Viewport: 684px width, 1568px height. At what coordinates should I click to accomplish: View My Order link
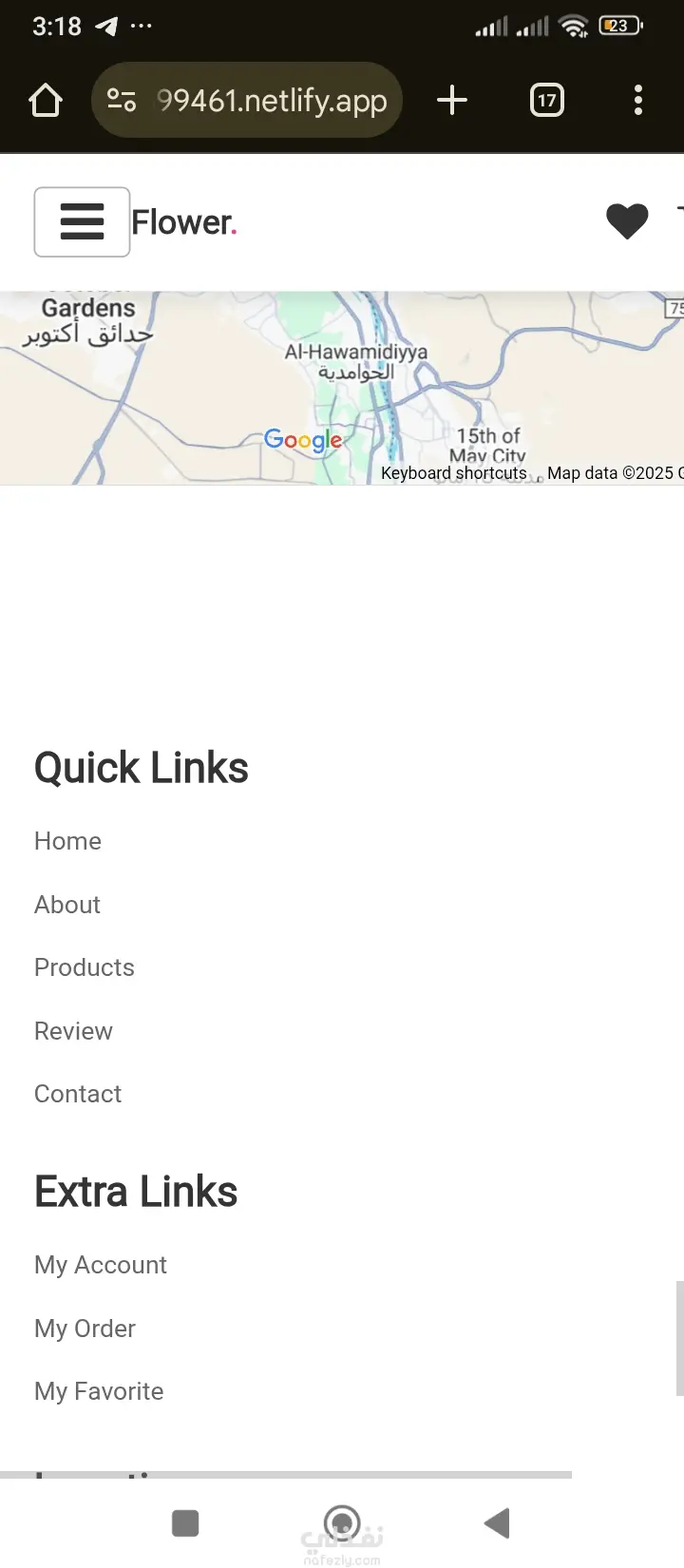pyautogui.click(x=85, y=1329)
